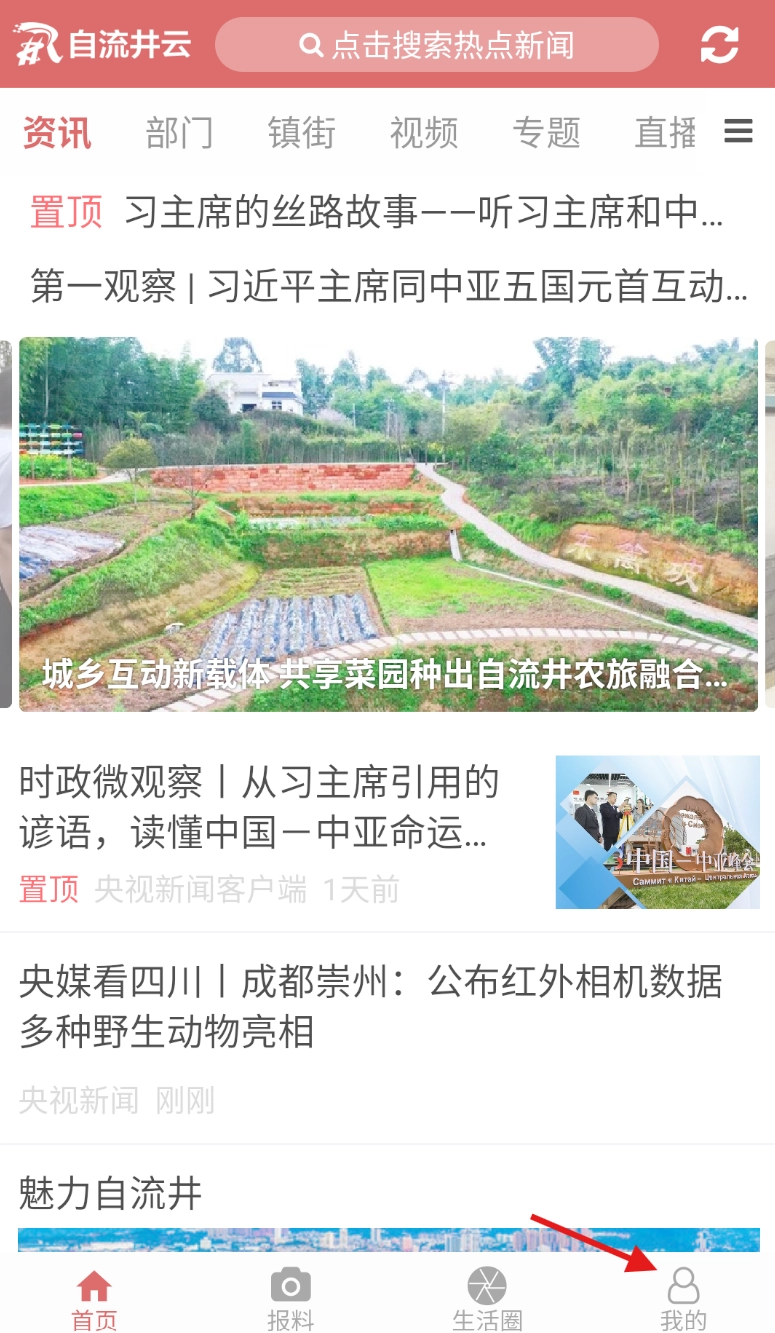
Task: Refresh the news feed
Action: pyautogui.click(x=719, y=45)
